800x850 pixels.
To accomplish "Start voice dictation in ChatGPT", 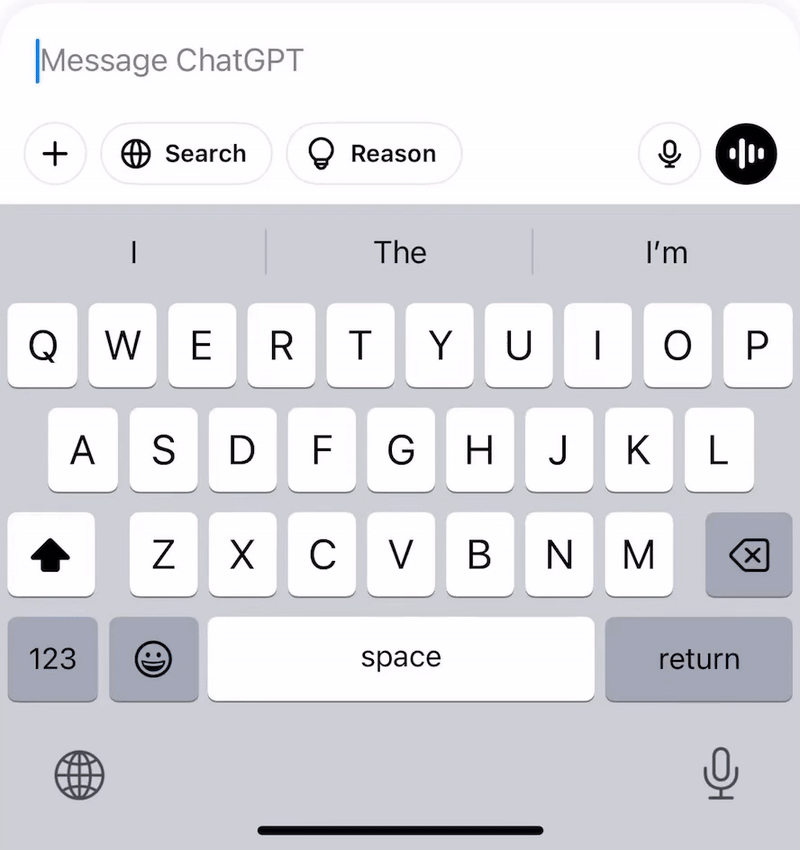I will pyautogui.click(x=670, y=154).
